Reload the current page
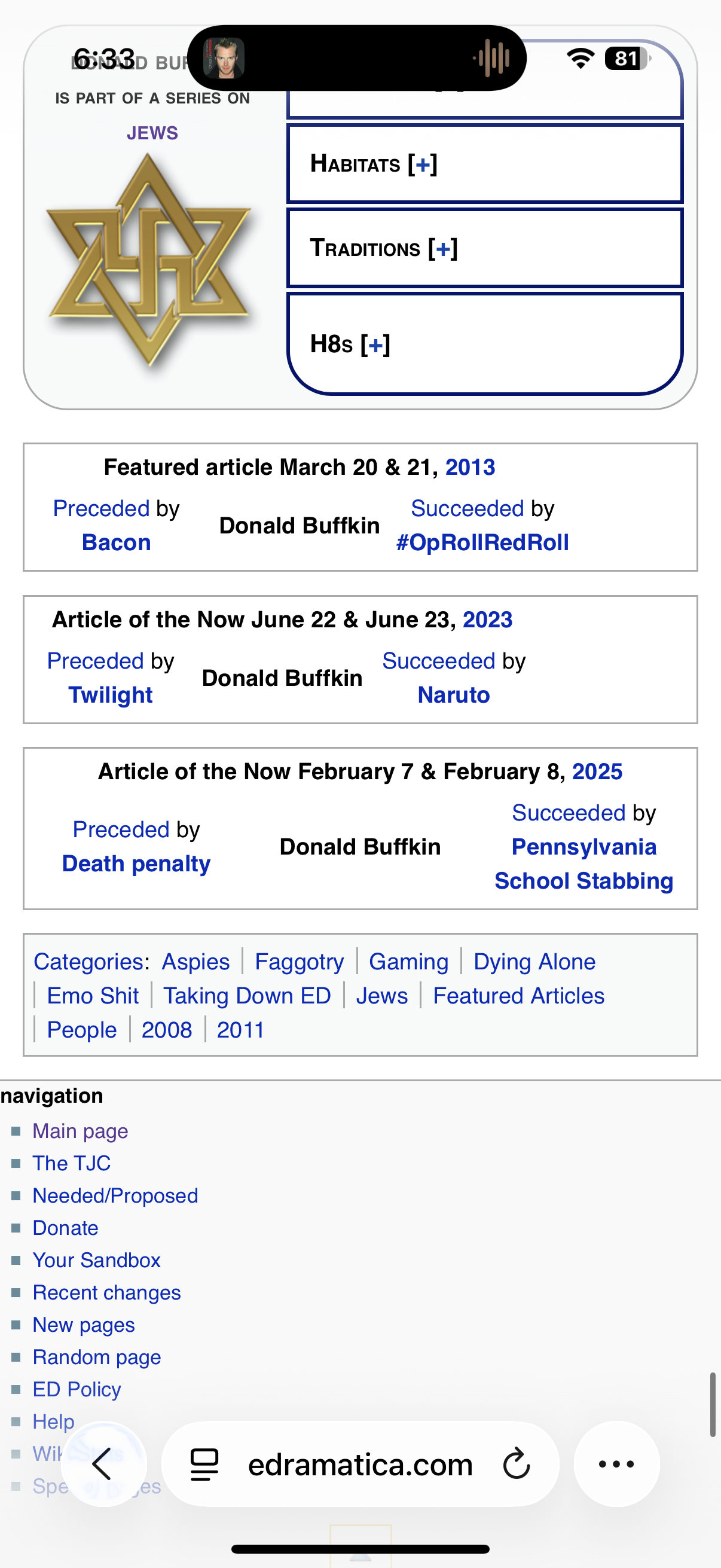Image resolution: width=721 pixels, height=1568 pixels. (x=517, y=1463)
